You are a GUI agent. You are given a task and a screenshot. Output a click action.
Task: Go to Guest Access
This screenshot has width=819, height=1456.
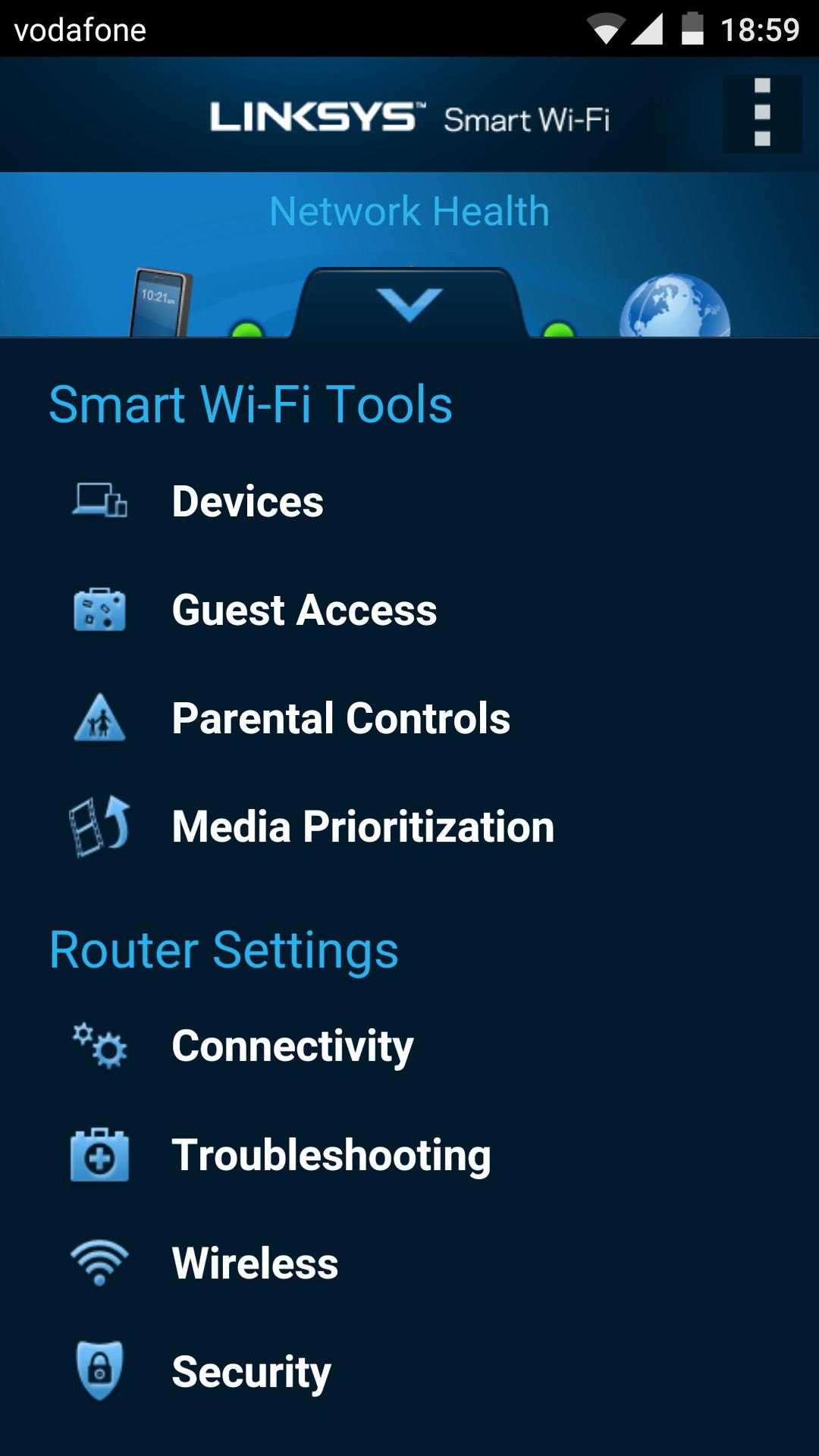point(409,610)
